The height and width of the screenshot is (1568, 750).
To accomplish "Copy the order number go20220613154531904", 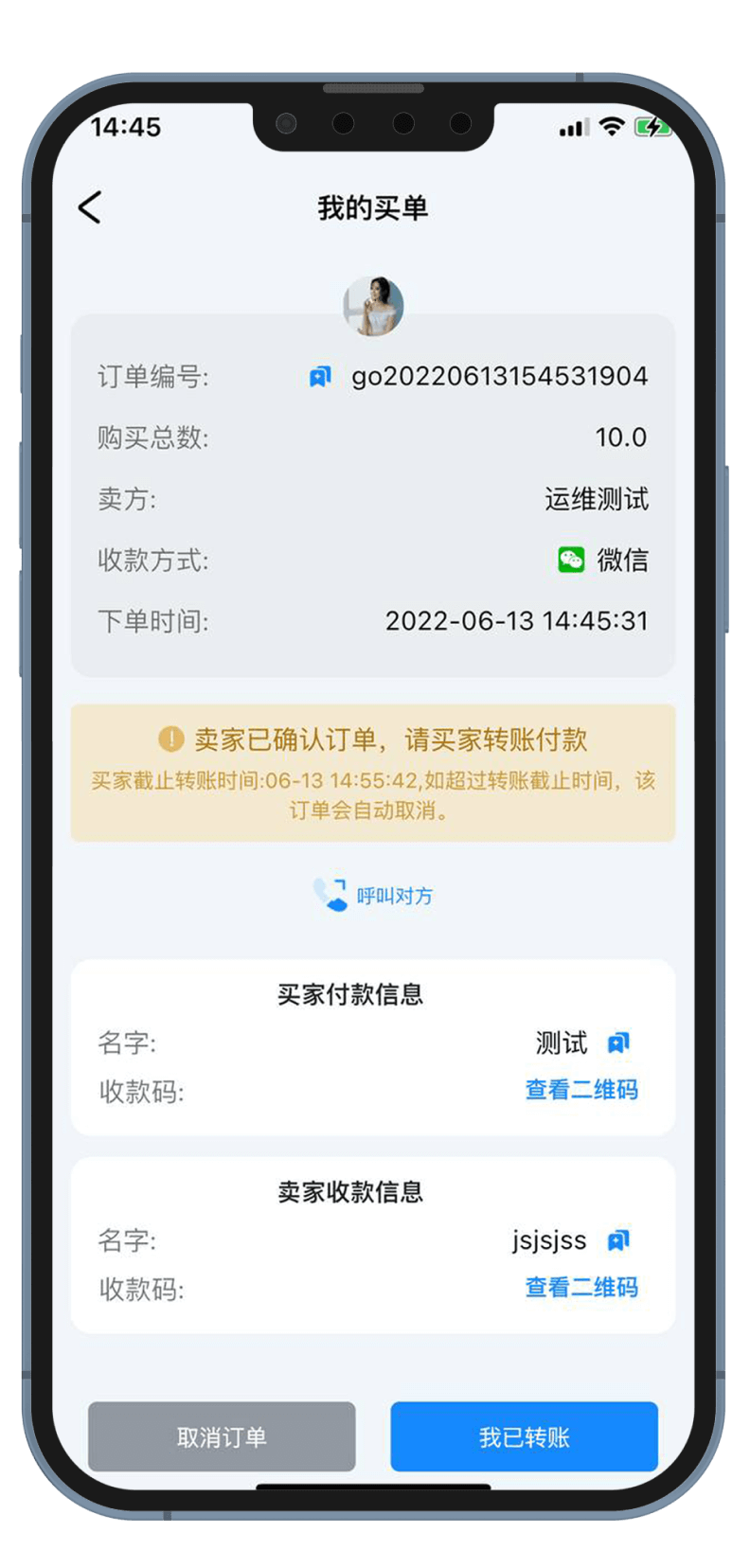I will pos(320,377).
